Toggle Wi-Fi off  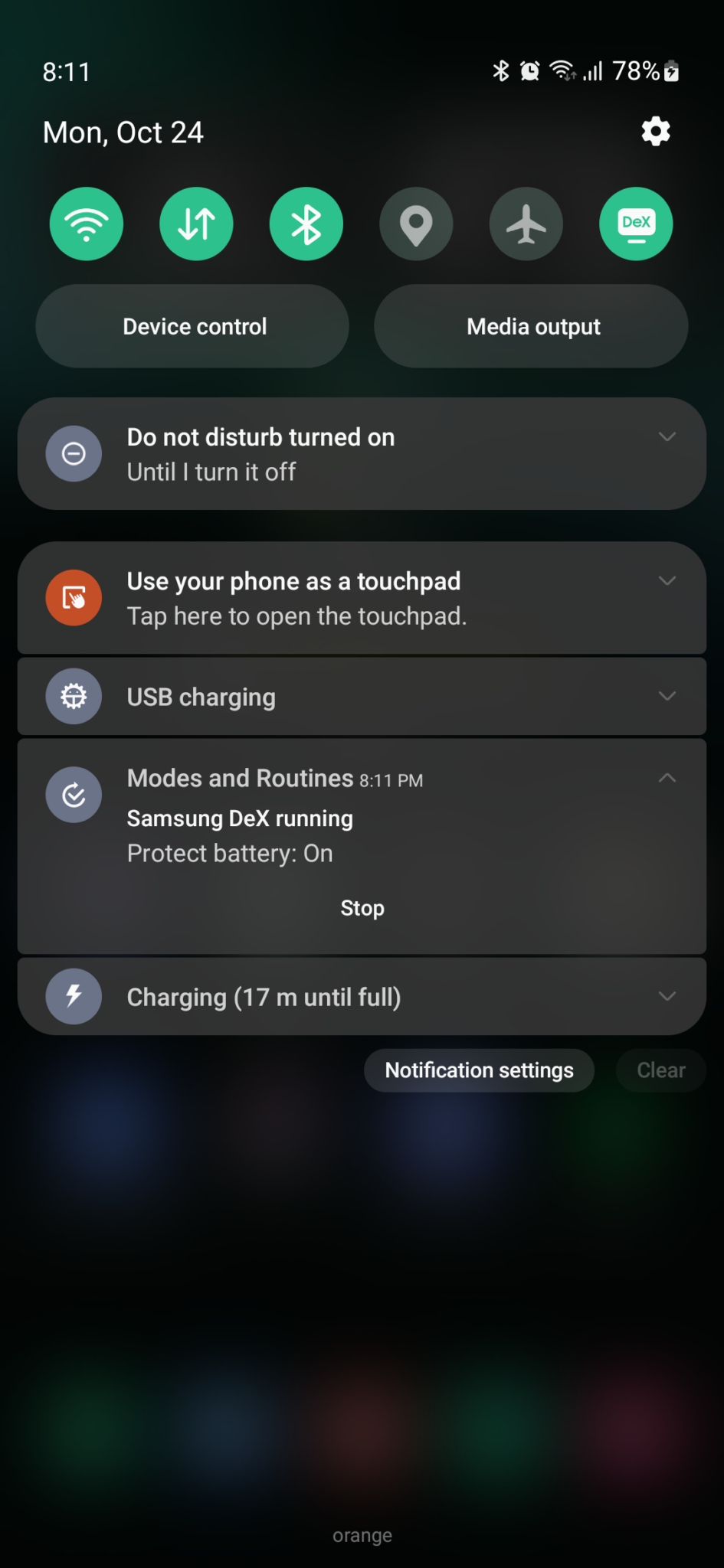(87, 224)
